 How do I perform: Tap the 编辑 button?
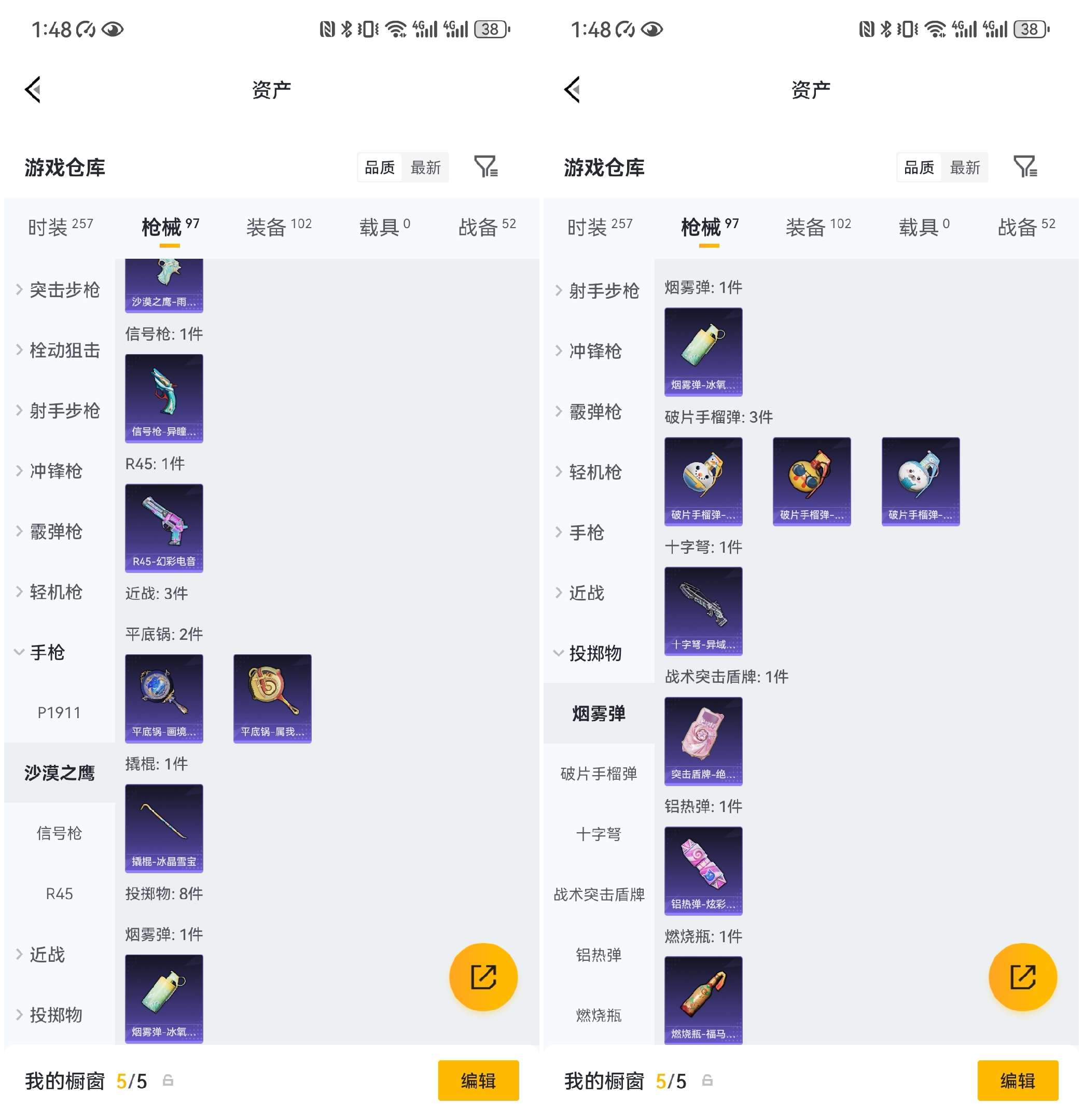pos(478,1081)
